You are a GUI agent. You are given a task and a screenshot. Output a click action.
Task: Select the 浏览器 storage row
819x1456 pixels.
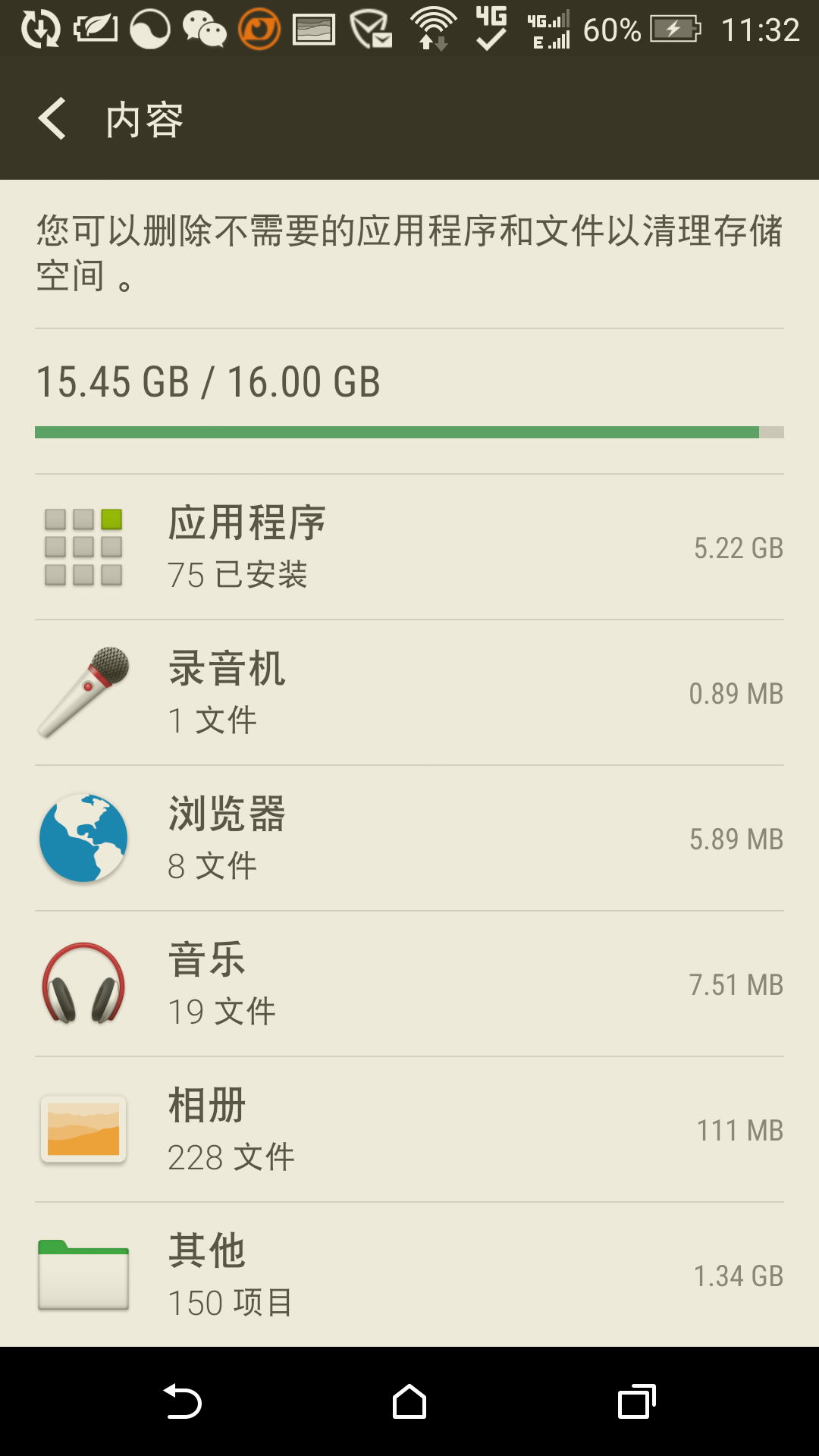(409, 838)
